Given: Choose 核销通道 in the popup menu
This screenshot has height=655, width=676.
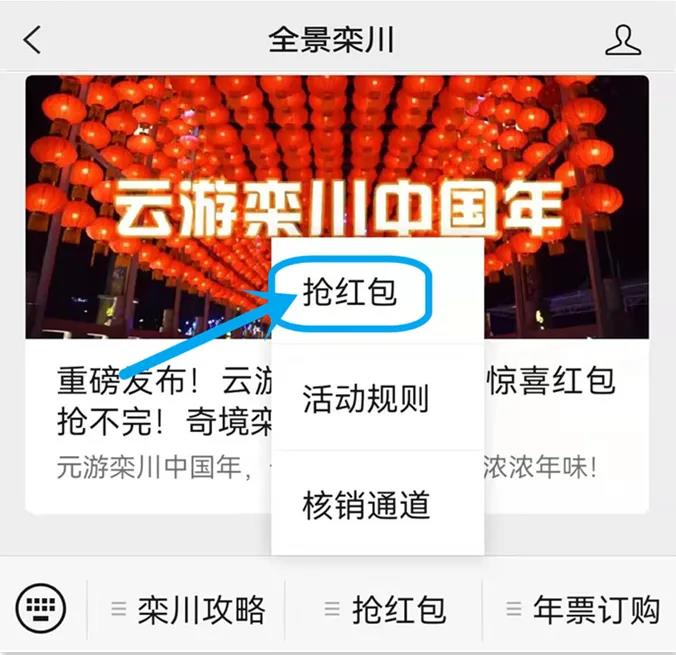Looking at the screenshot, I should [366, 504].
